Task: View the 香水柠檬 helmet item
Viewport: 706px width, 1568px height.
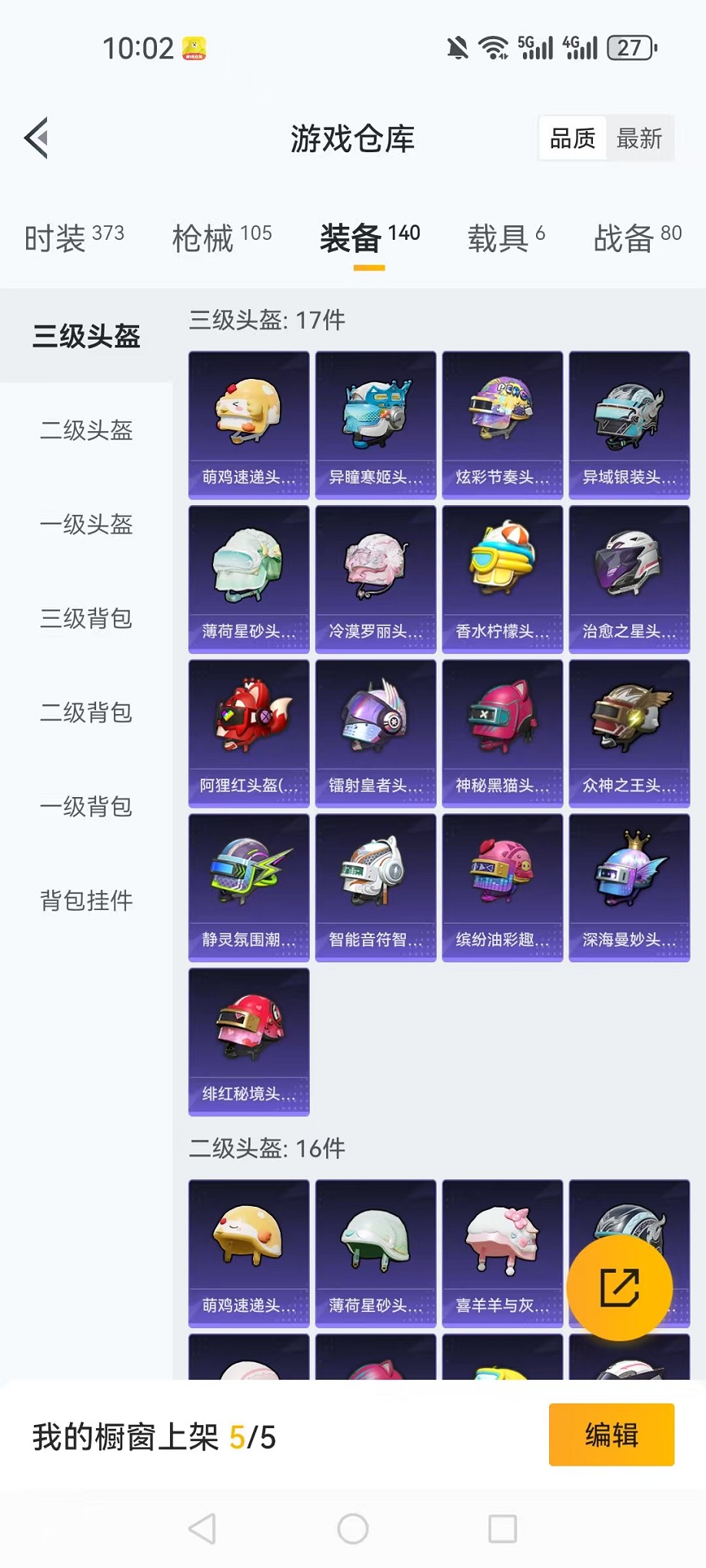Action: [502, 579]
